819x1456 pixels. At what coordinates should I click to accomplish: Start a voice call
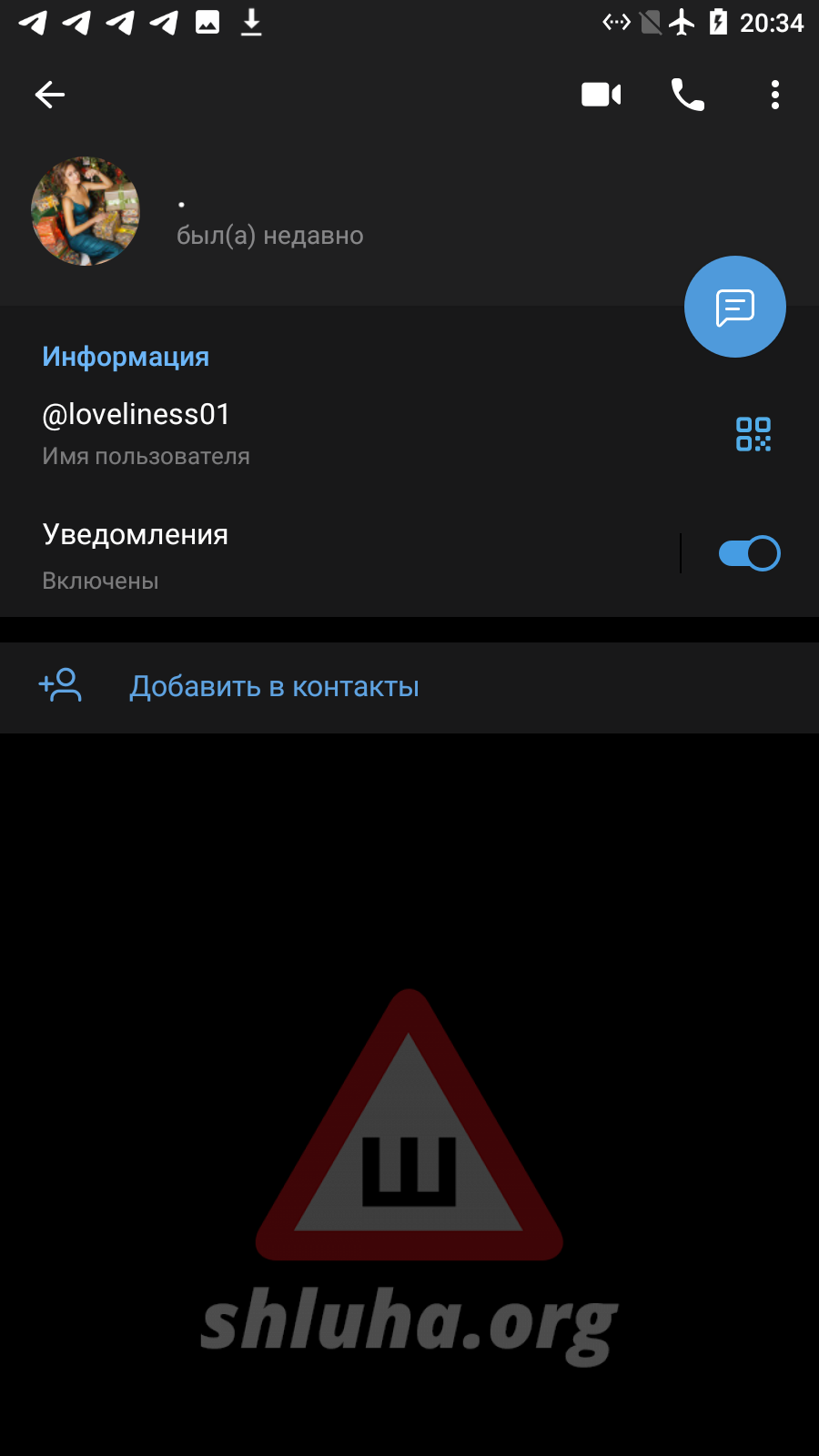[x=688, y=95]
